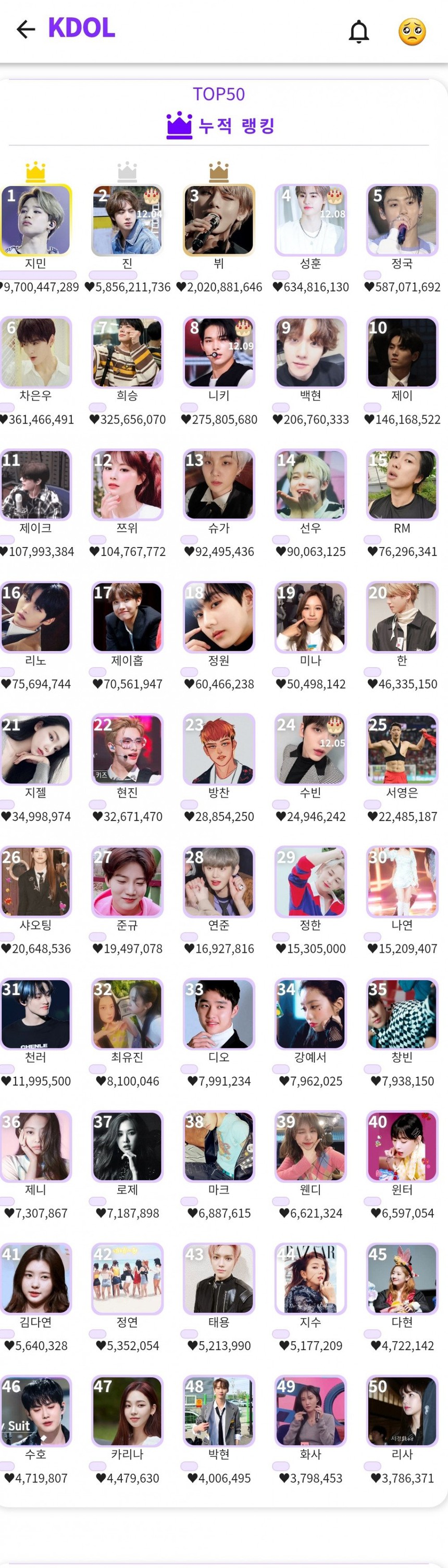Image resolution: width=448 pixels, height=1568 pixels.
Task: Open rank 21 지젤's tile
Action: coord(36,749)
